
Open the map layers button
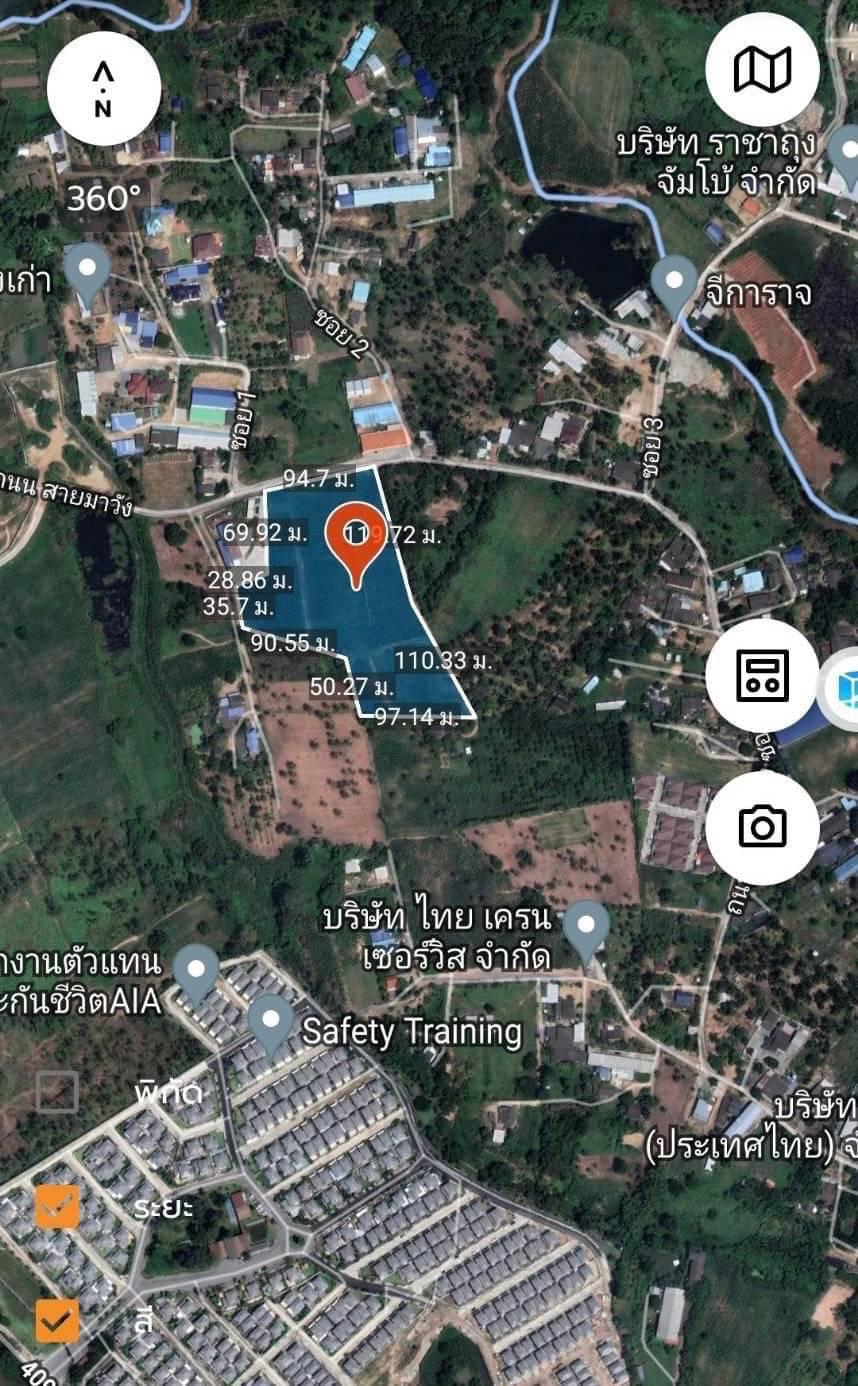(762, 69)
